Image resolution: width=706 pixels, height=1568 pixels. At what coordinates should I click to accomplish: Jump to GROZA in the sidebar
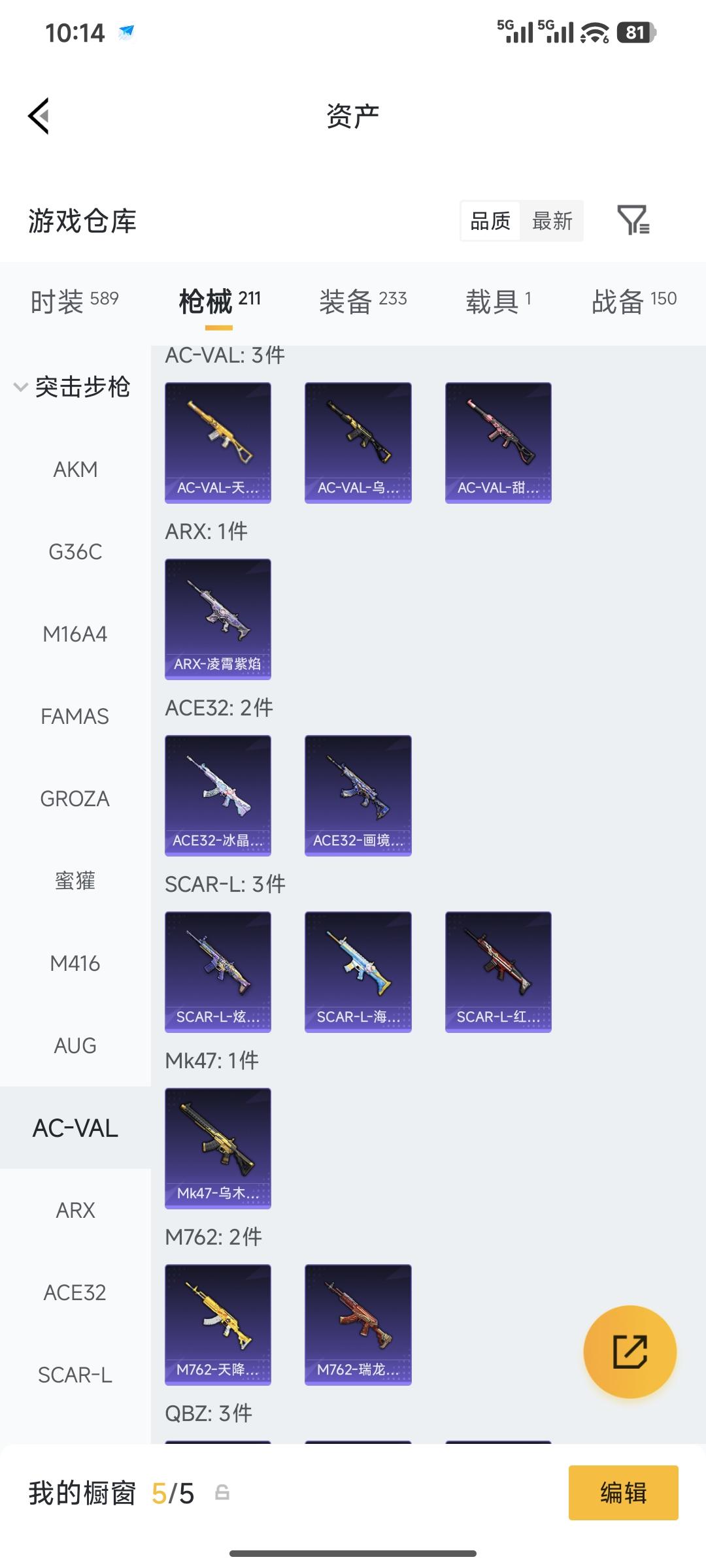(75, 798)
